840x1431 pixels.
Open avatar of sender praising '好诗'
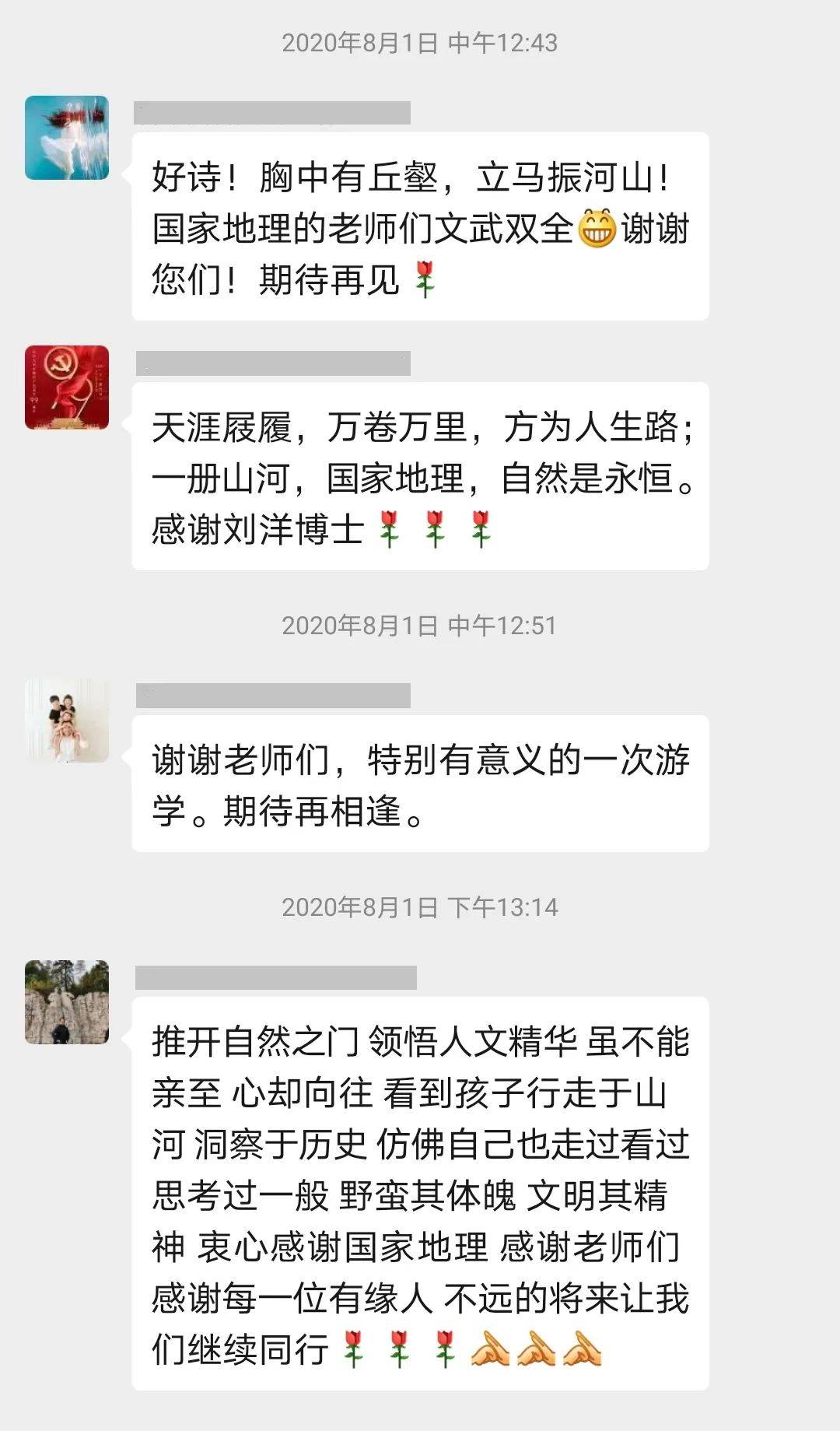click(67, 138)
